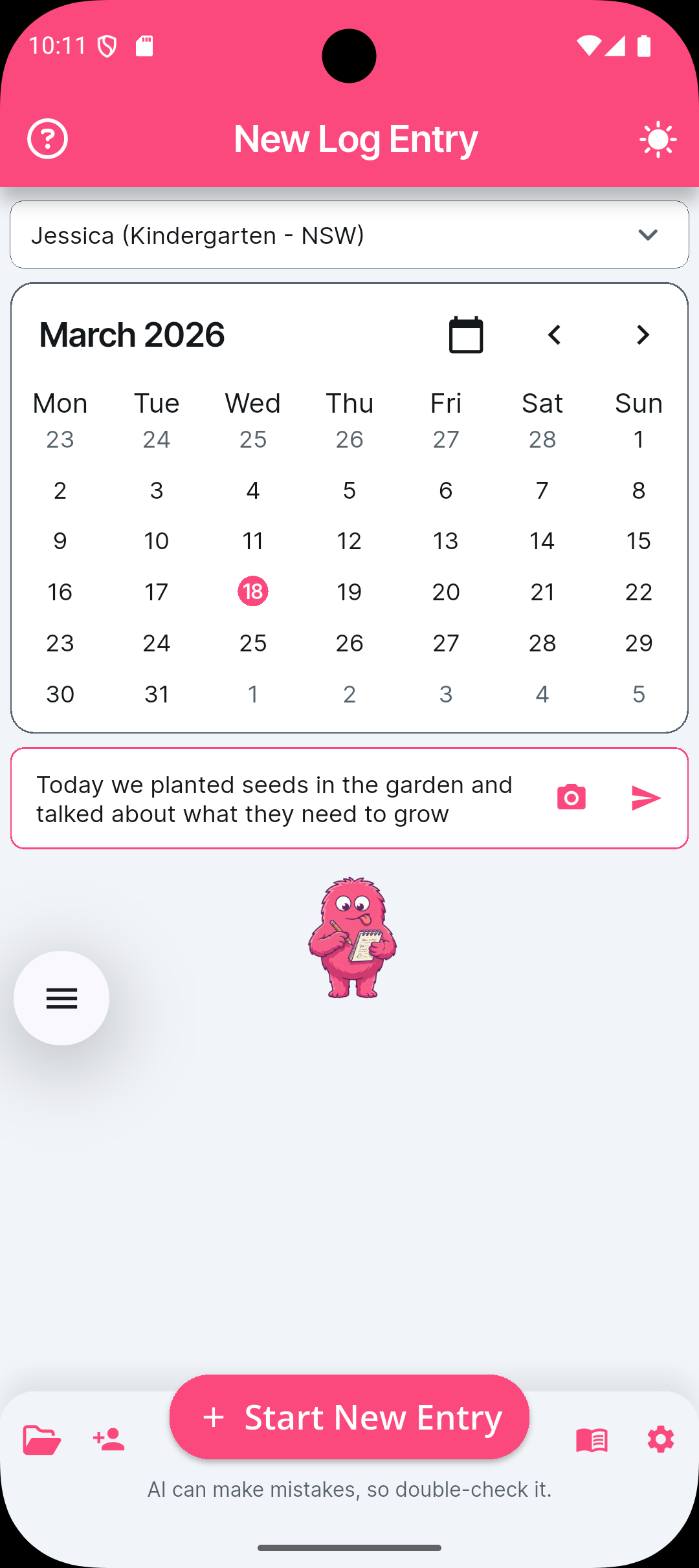Viewport: 699px width, 1568px height.
Task: Open the floating hamburger menu button
Action: [x=61, y=997]
